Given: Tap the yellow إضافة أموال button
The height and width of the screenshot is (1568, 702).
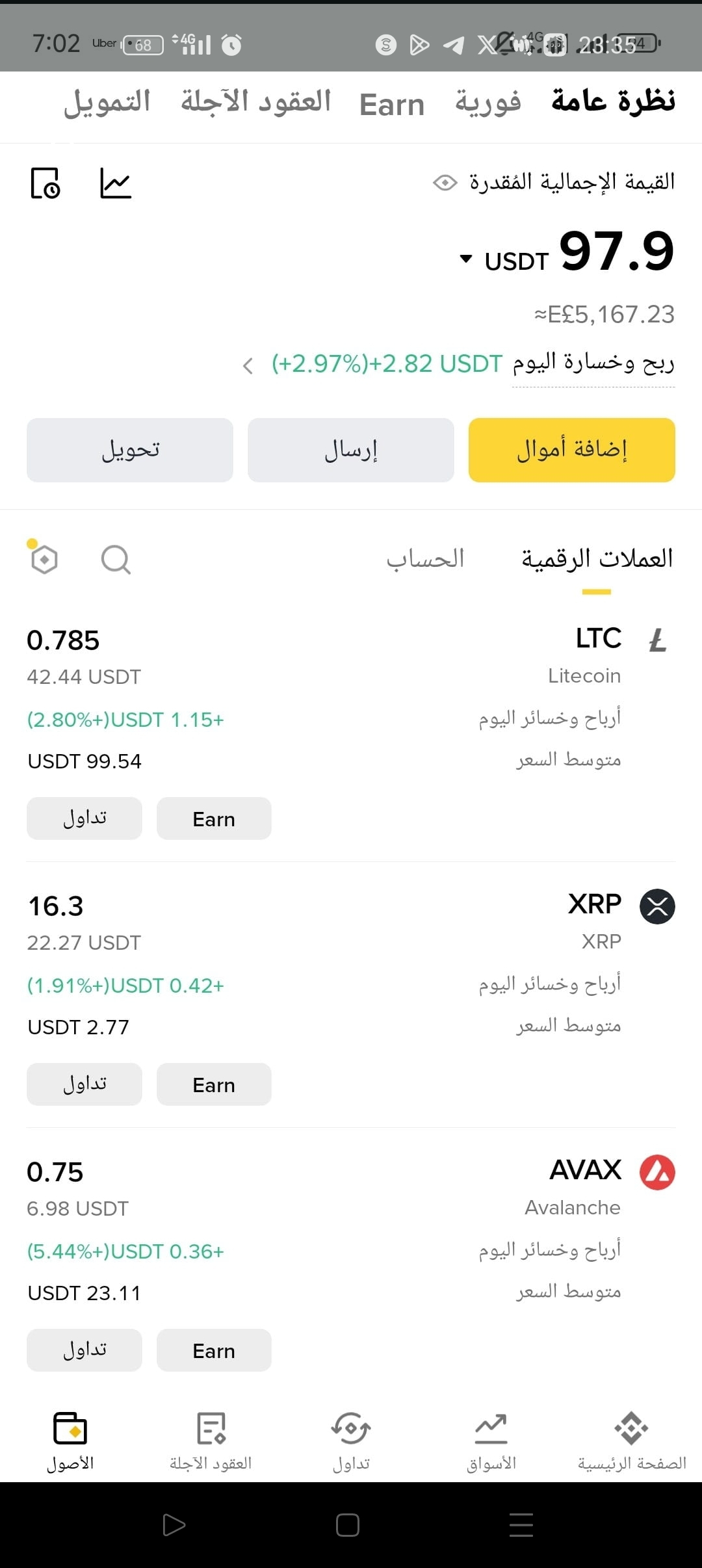Looking at the screenshot, I should pyautogui.click(x=571, y=450).
